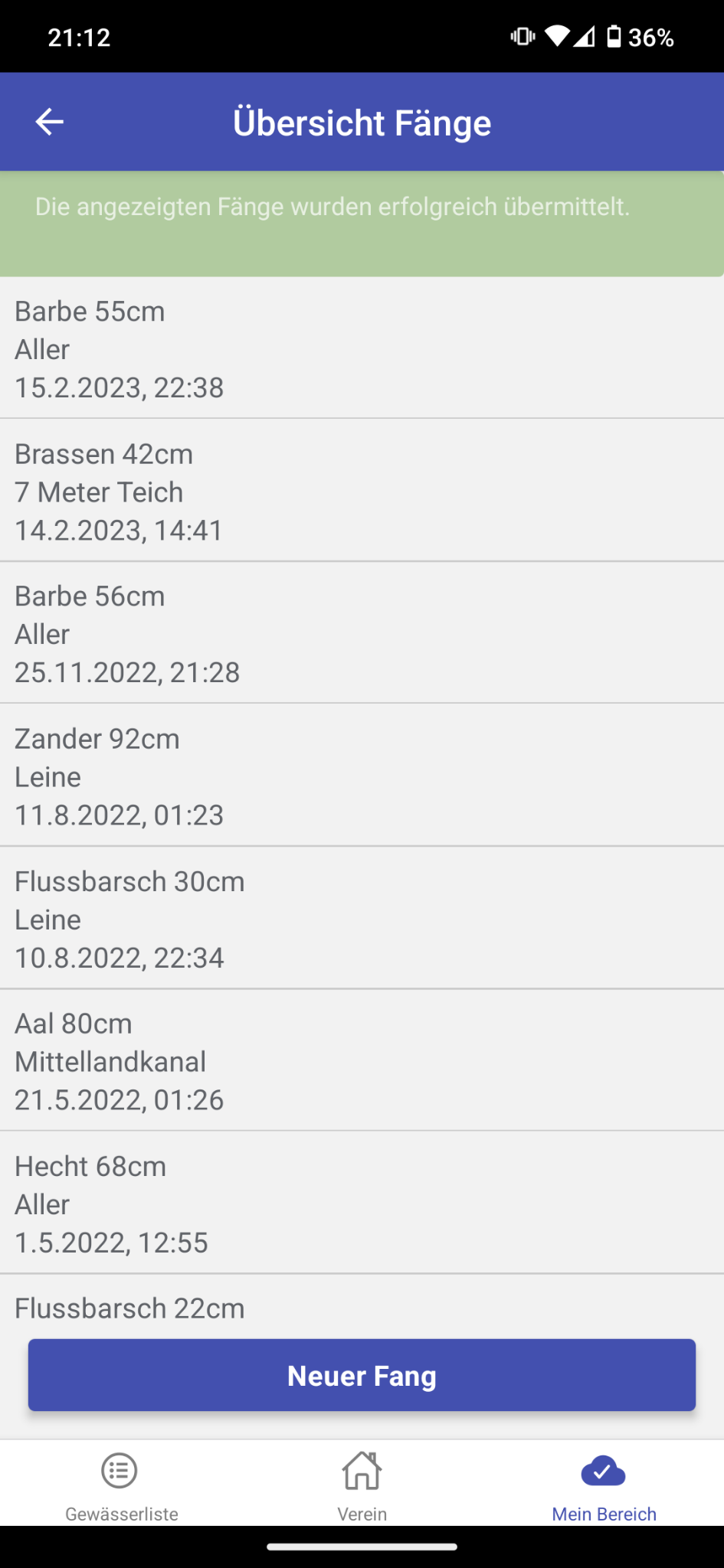This screenshot has height=1568, width=724.
Task: Tap the Aal 80cm Mittellandkanal entry
Action: 362,1061
